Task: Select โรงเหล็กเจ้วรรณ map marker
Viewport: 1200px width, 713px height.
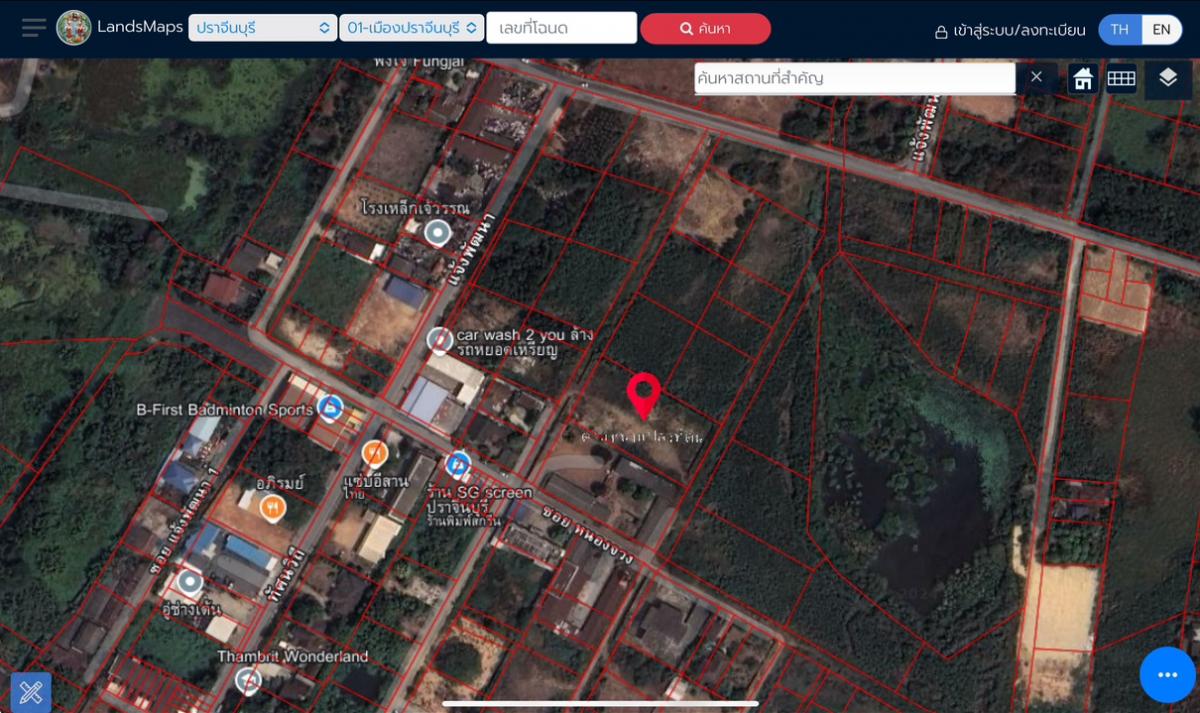Action: click(436, 233)
